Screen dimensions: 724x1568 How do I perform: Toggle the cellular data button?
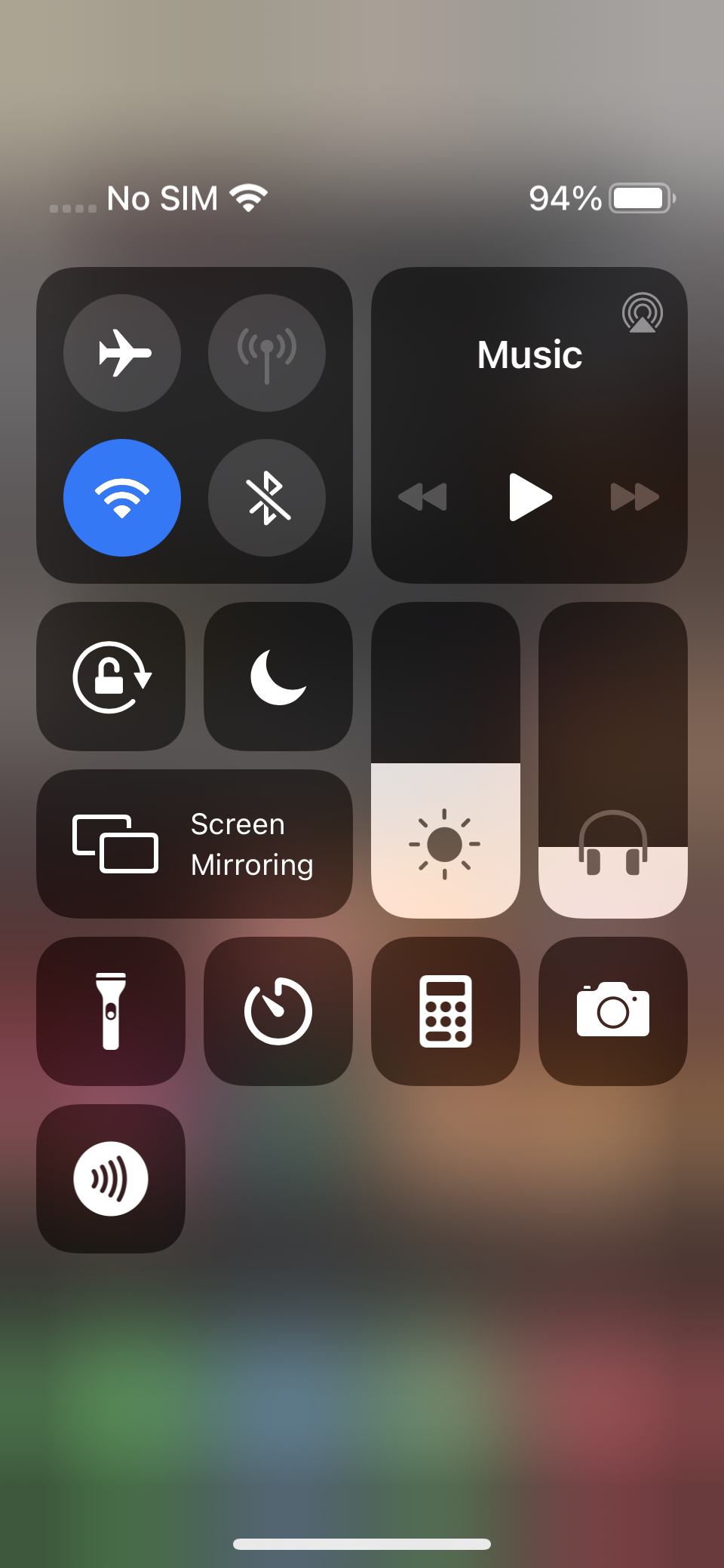coord(267,353)
